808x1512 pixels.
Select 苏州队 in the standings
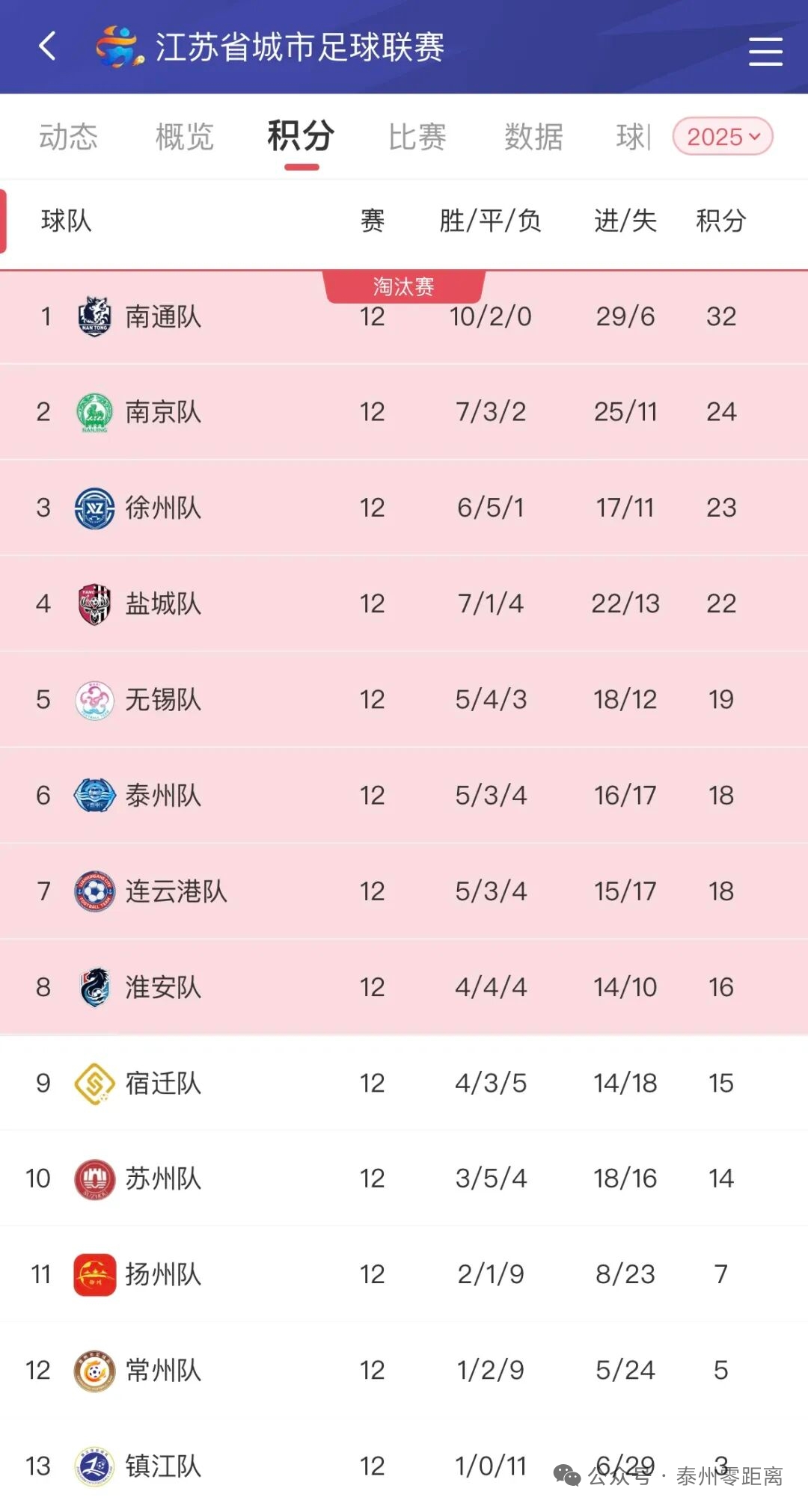[x=163, y=1178]
